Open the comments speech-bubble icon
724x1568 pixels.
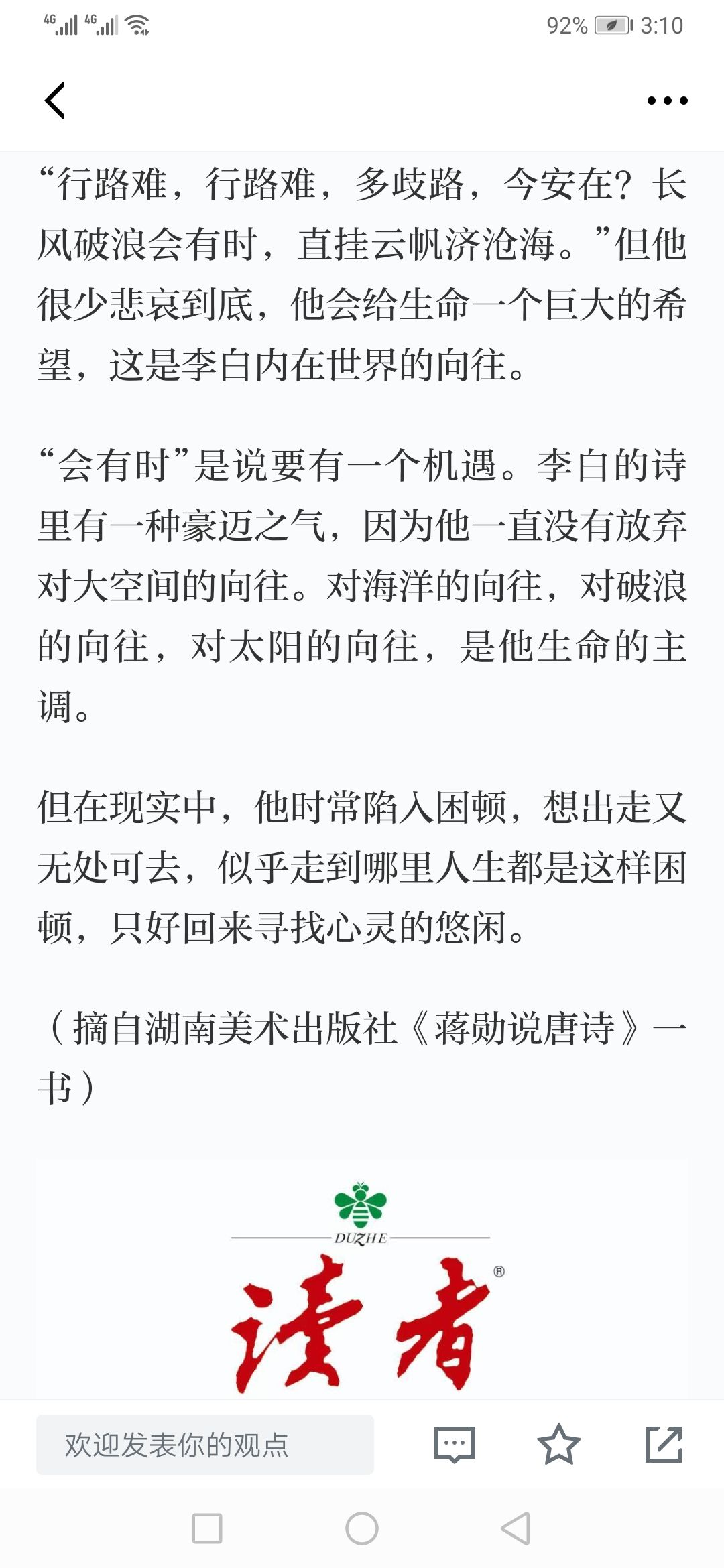pyautogui.click(x=455, y=1445)
